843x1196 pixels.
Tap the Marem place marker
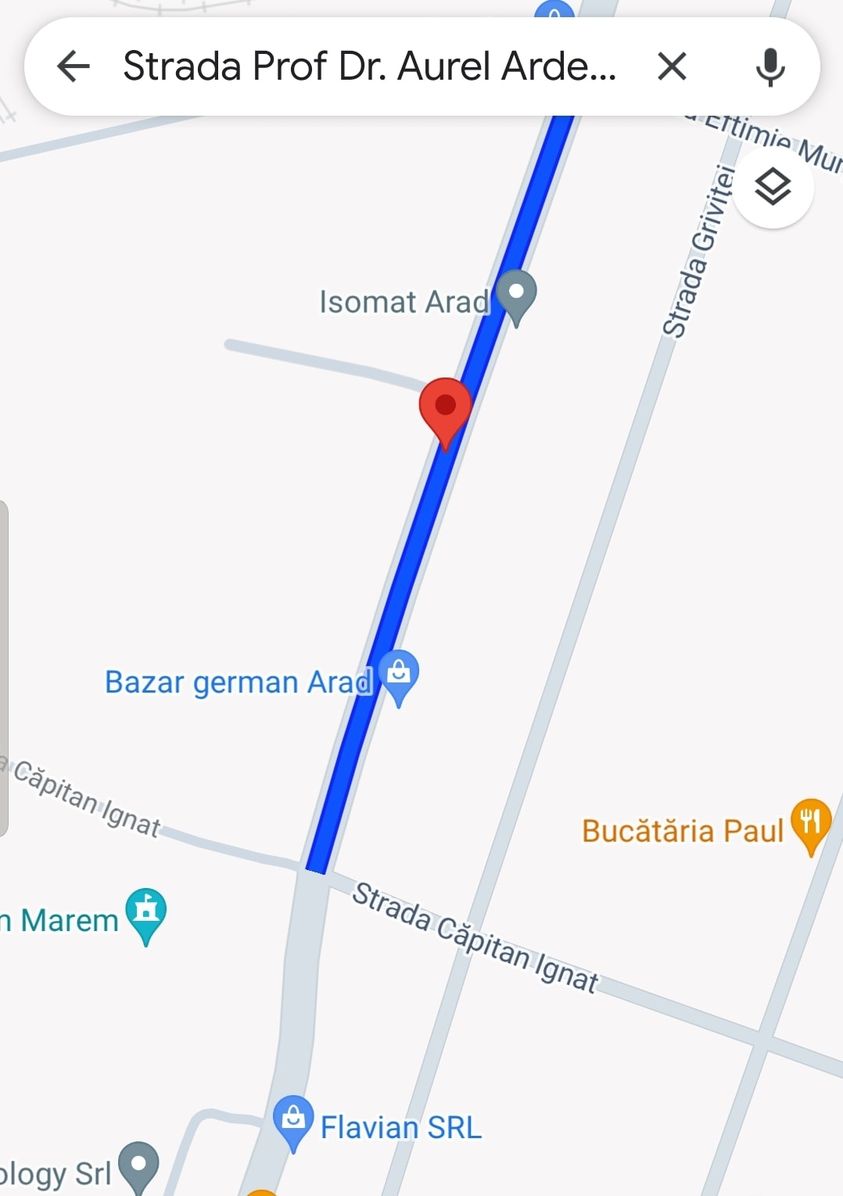[147, 913]
